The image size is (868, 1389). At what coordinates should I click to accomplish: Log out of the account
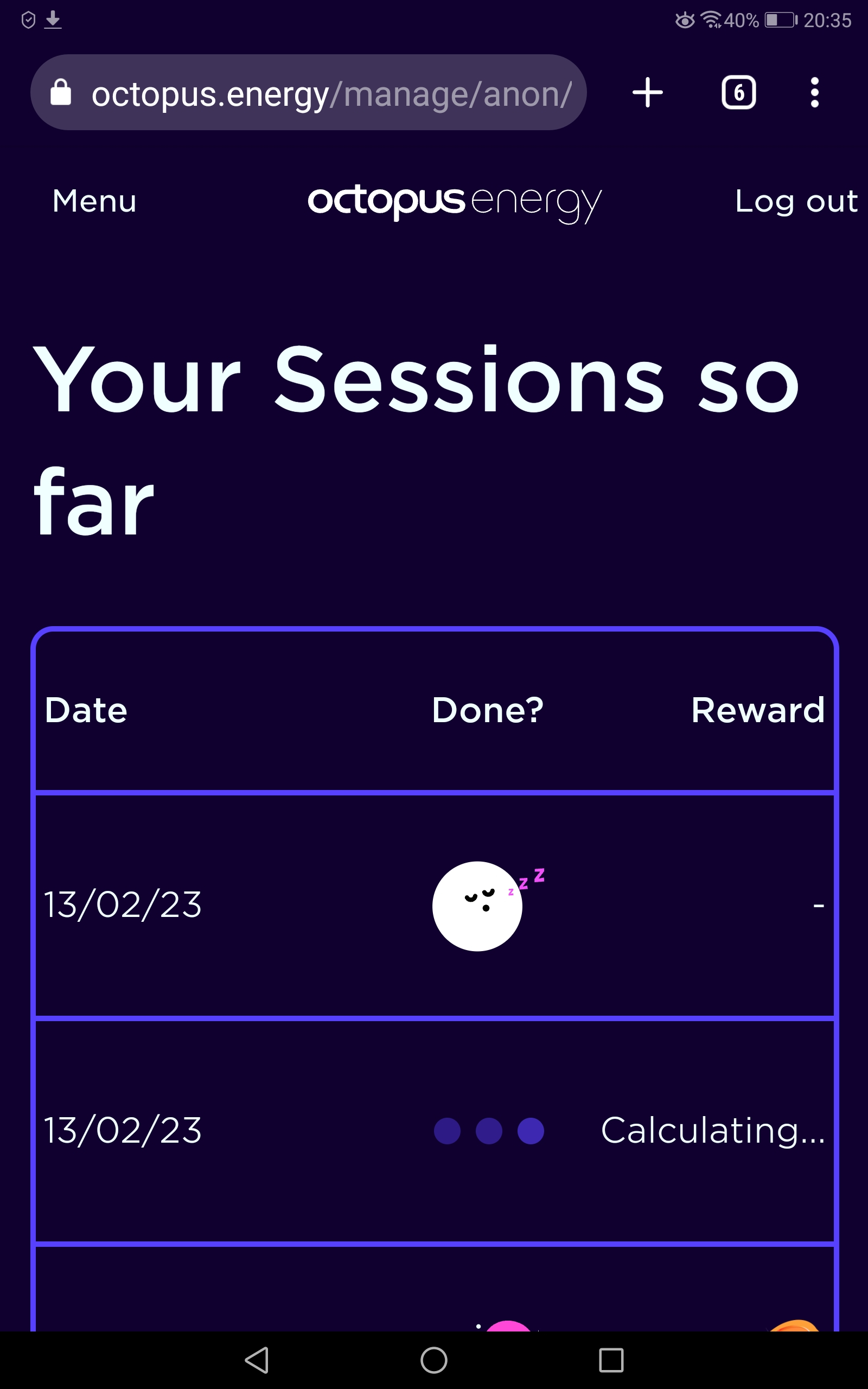pyautogui.click(x=796, y=201)
